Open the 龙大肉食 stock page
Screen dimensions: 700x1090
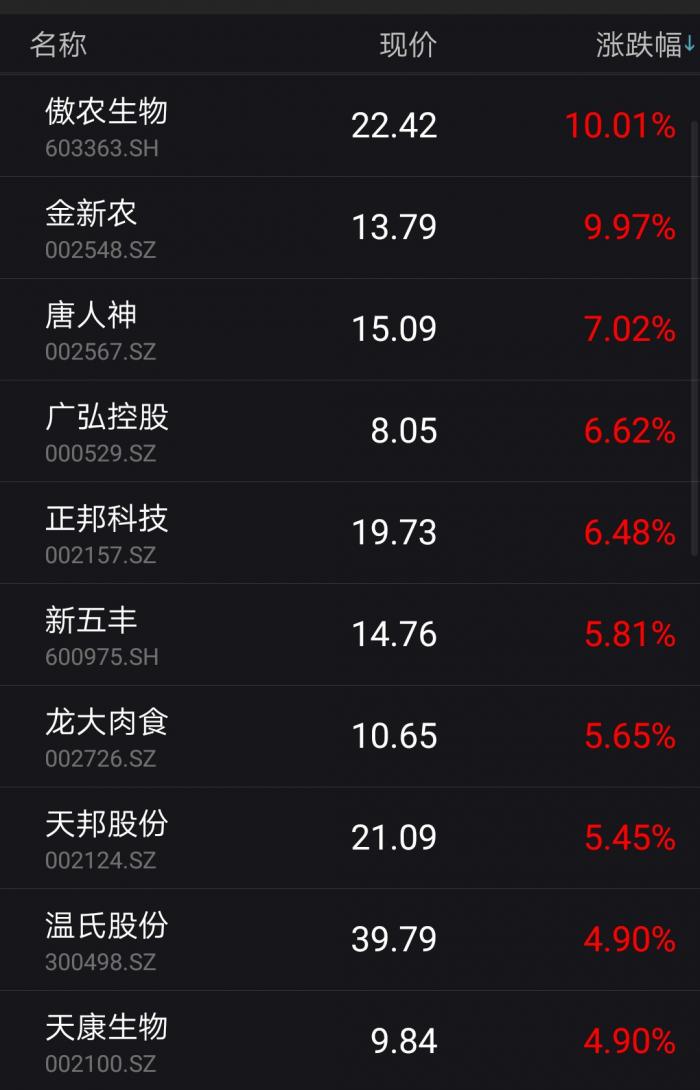pos(106,737)
